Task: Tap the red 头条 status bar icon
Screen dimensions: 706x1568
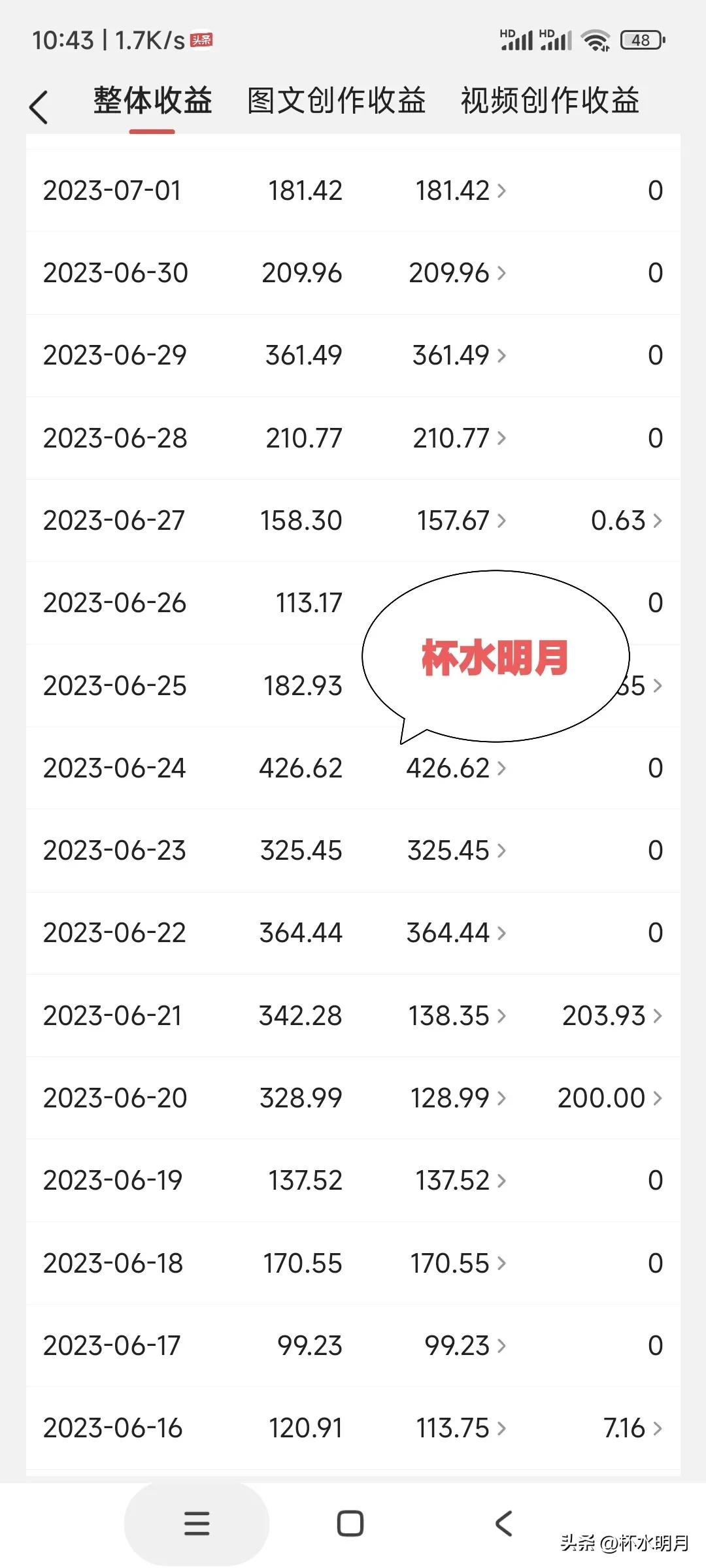Action: pos(201,39)
